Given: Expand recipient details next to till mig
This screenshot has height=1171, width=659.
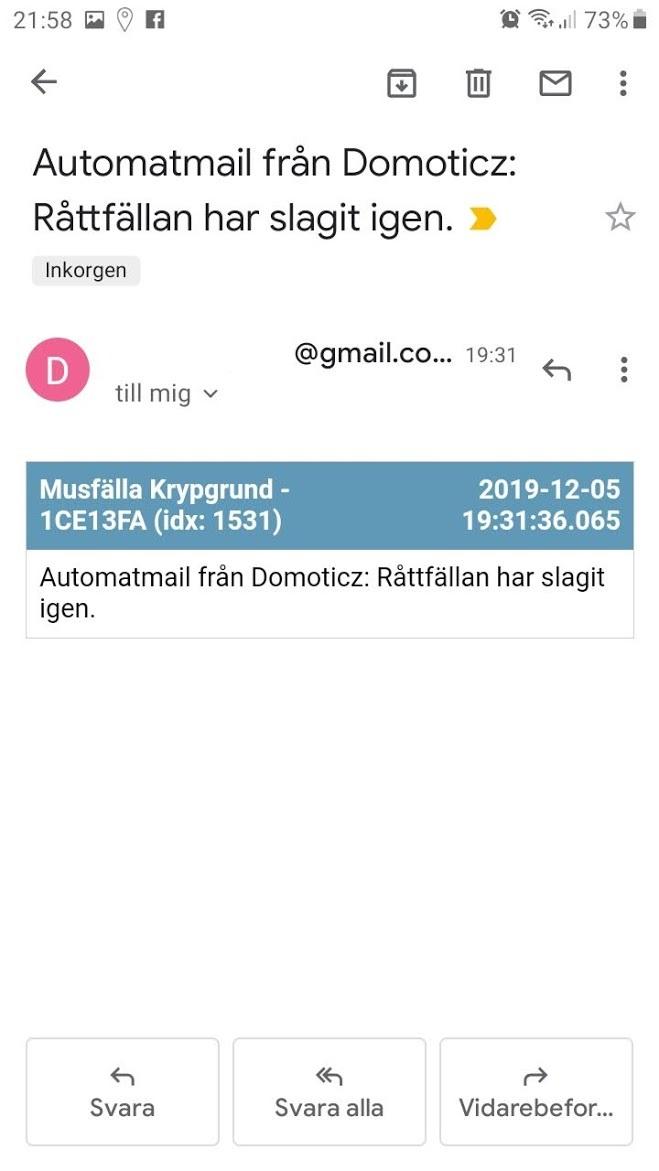Looking at the screenshot, I should coord(210,394).
